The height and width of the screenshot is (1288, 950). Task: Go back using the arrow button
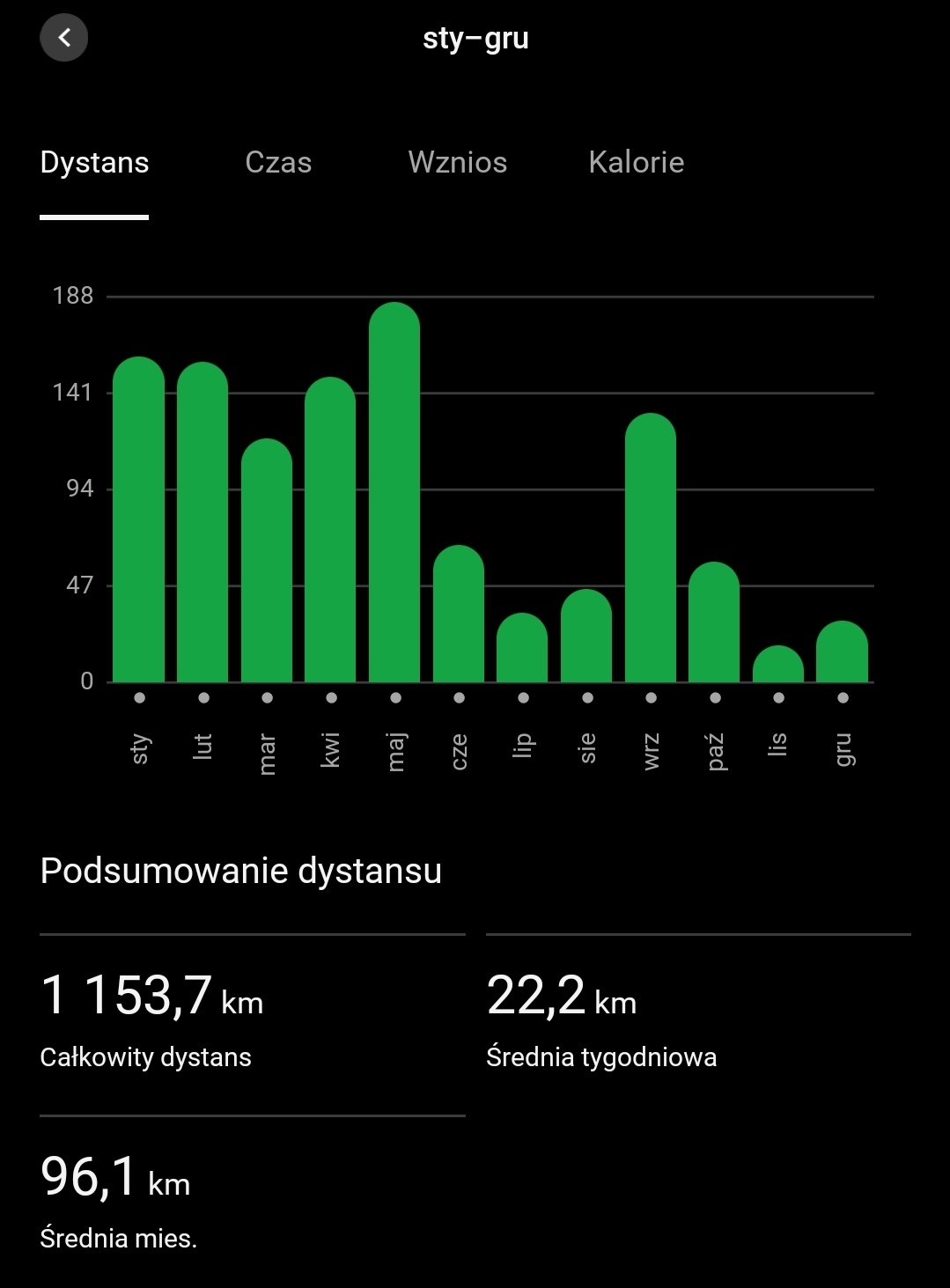click(x=64, y=38)
